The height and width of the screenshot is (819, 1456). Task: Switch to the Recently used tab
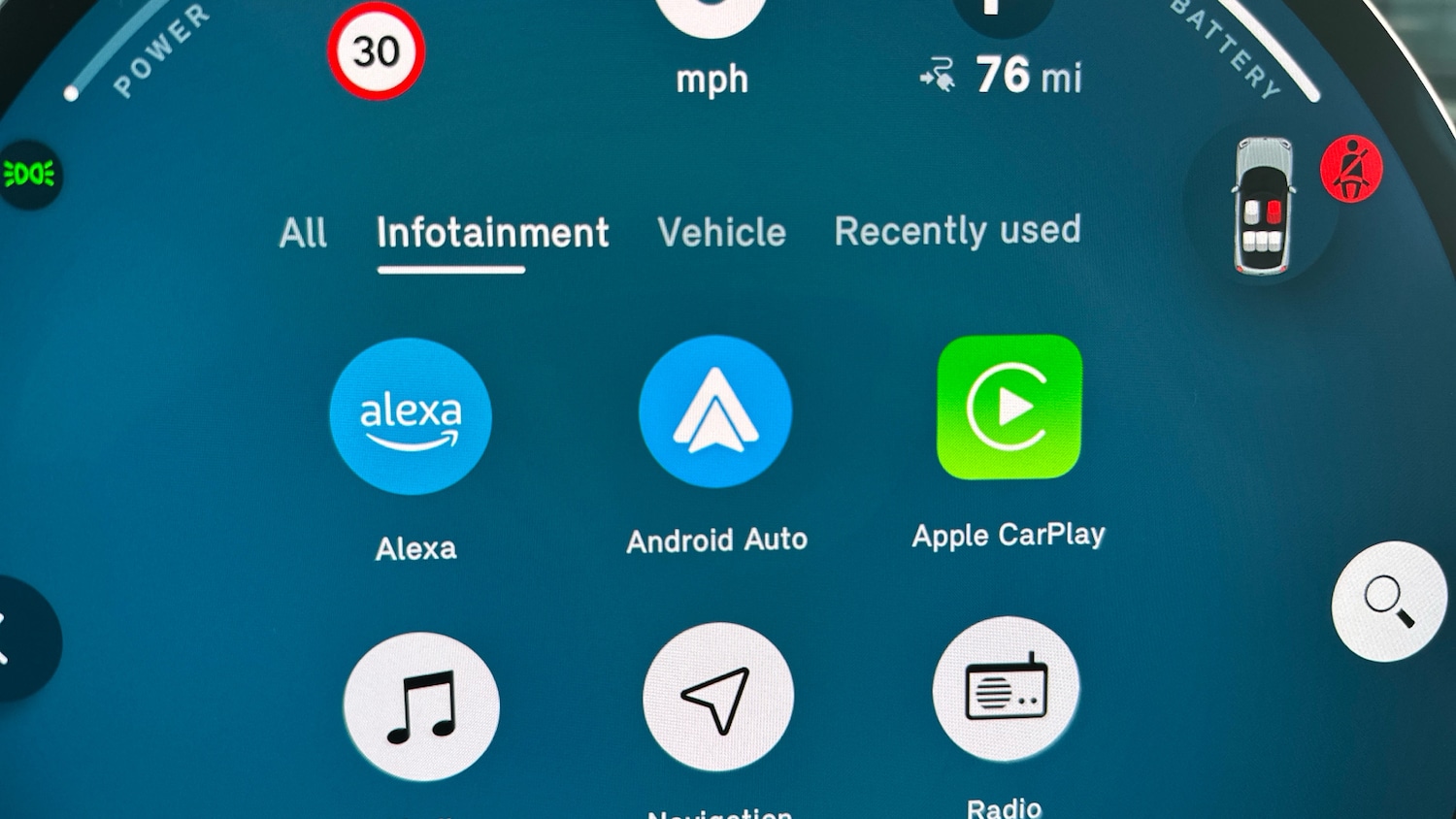coord(957,231)
